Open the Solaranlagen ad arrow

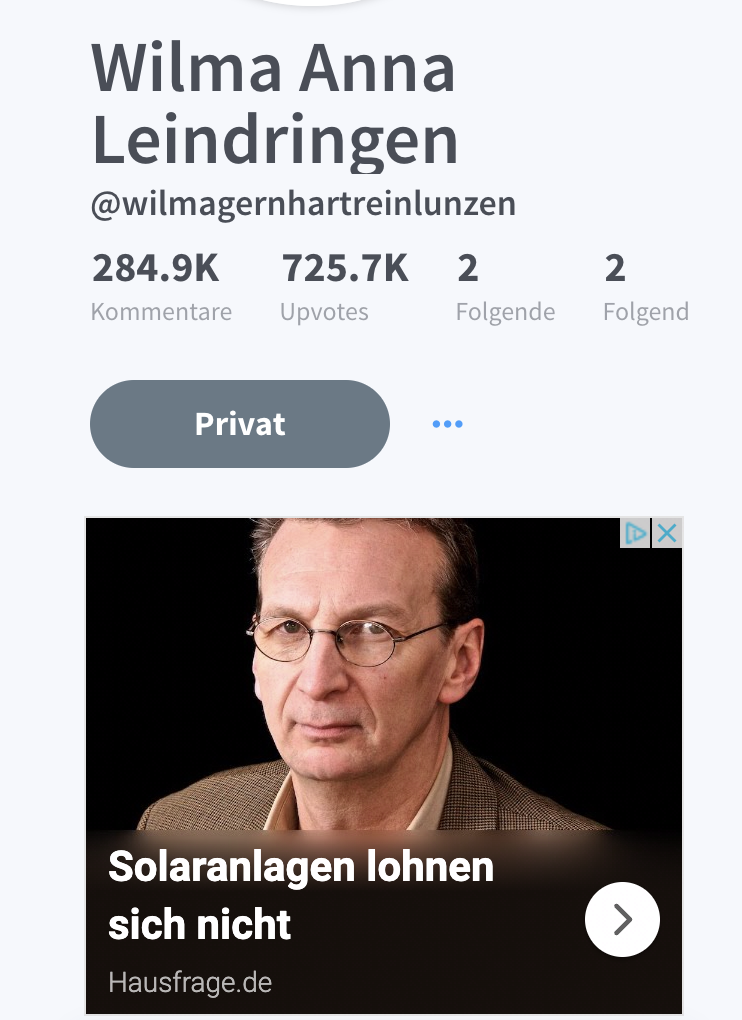pyautogui.click(x=622, y=919)
